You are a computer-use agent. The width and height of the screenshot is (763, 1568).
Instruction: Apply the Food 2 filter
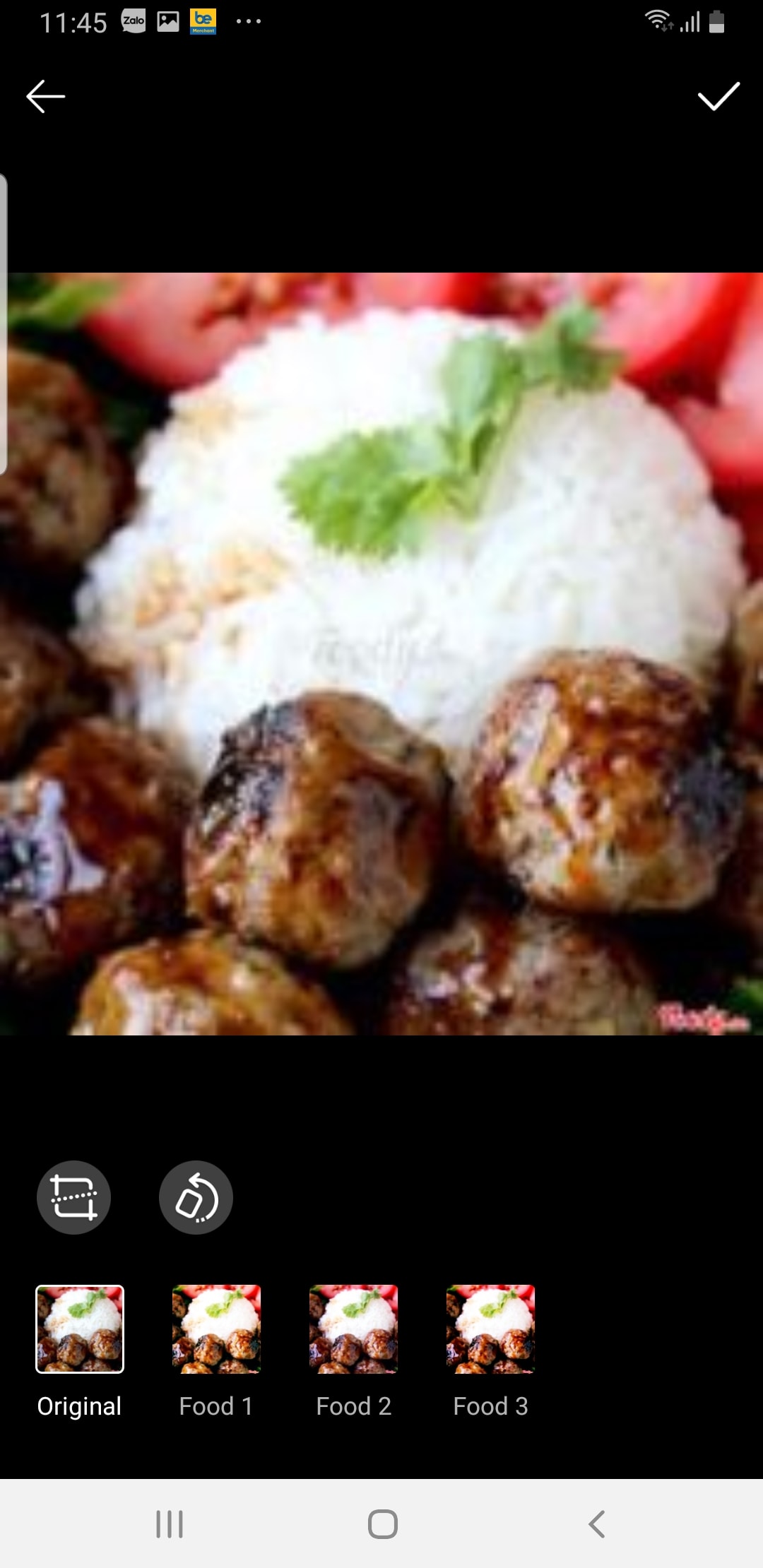point(353,1329)
